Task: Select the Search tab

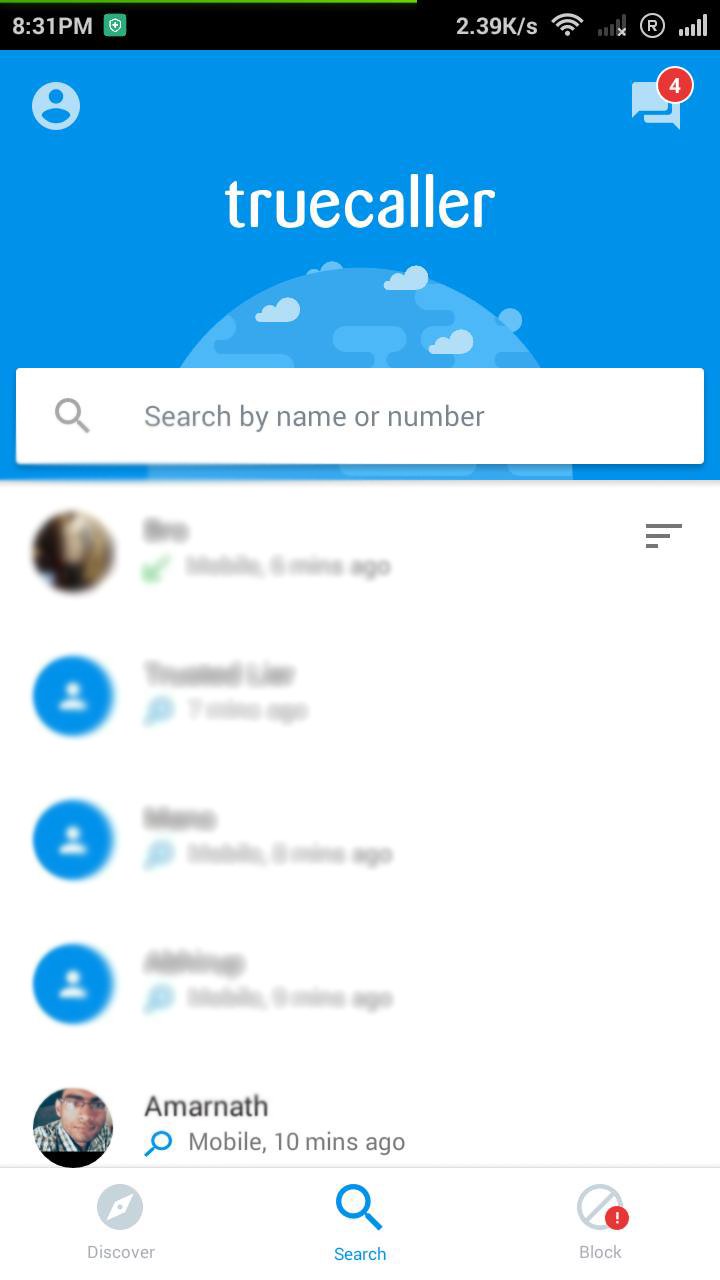Action: pos(360,1223)
